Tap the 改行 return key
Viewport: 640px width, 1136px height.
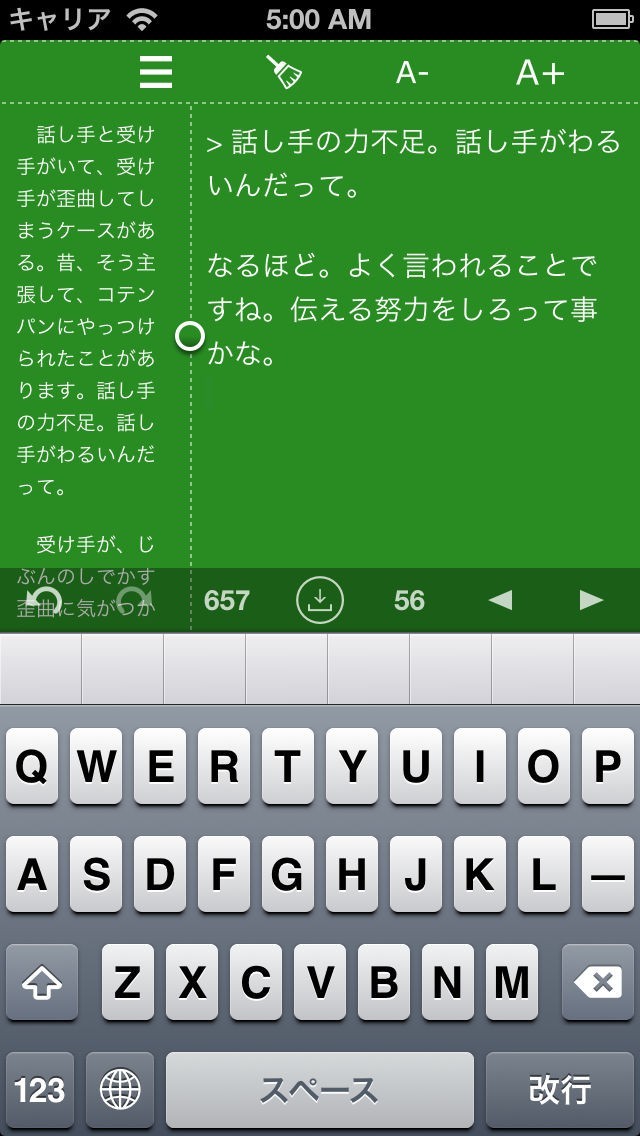pos(560,1090)
